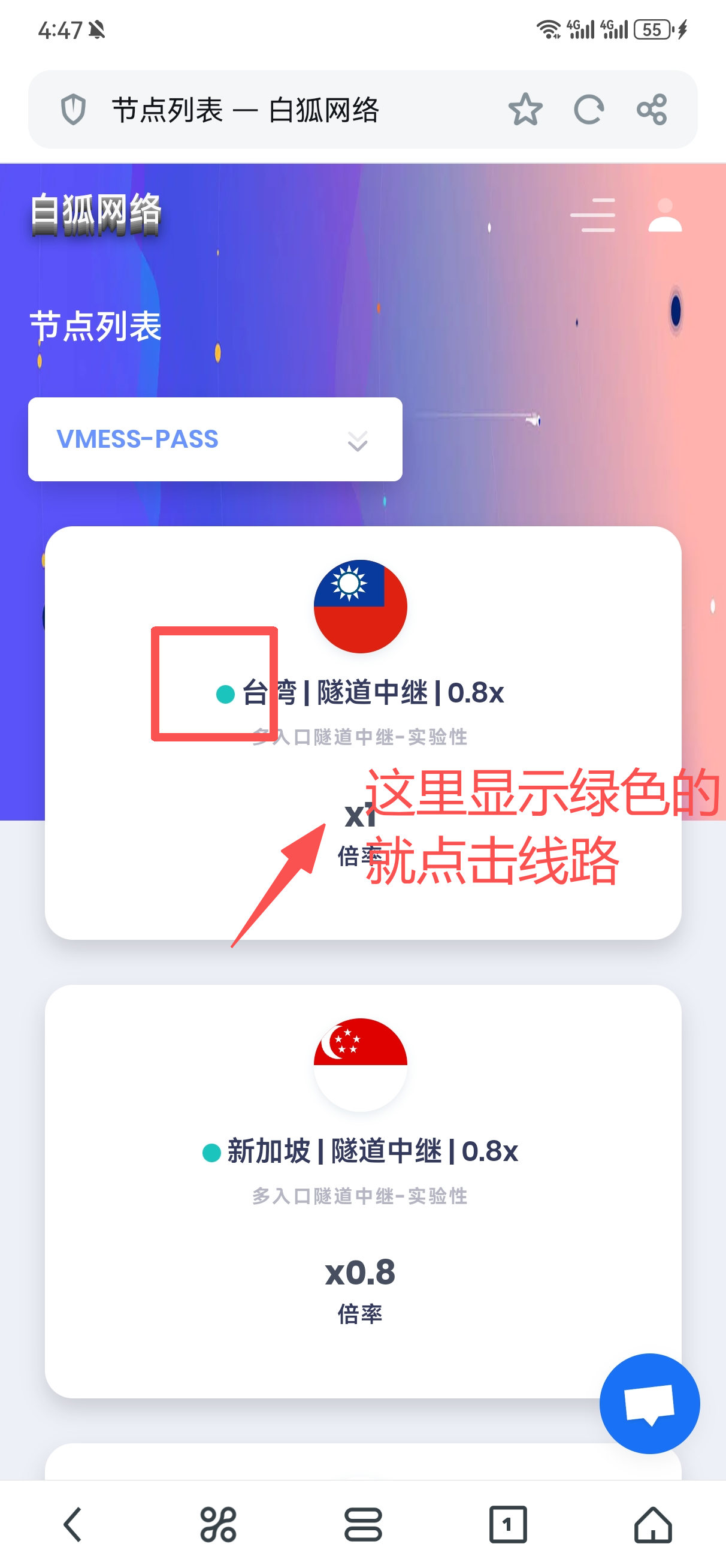Tap the address bar showing 节点列表
The image size is (726, 1568).
tap(274, 110)
